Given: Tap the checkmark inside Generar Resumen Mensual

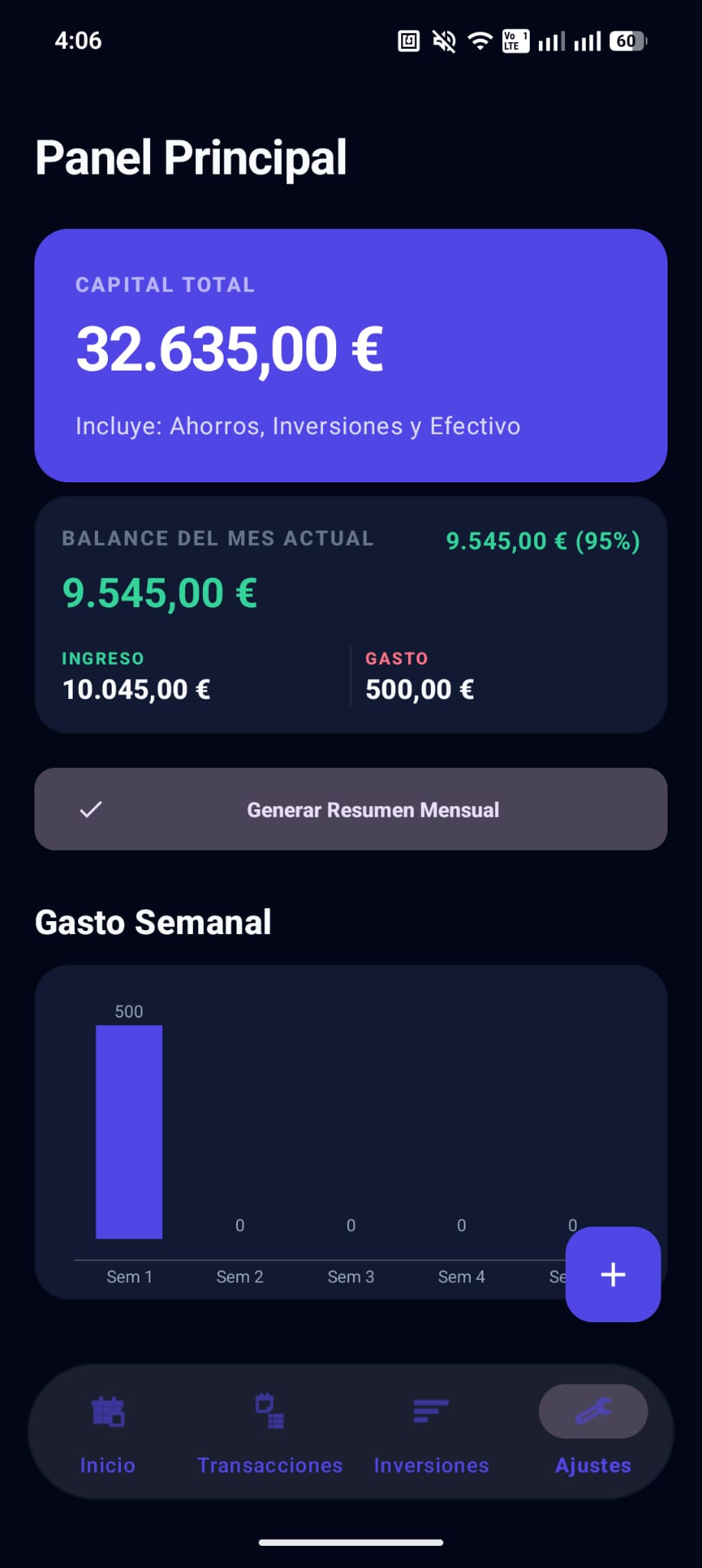Looking at the screenshot, I should [92, 808].
